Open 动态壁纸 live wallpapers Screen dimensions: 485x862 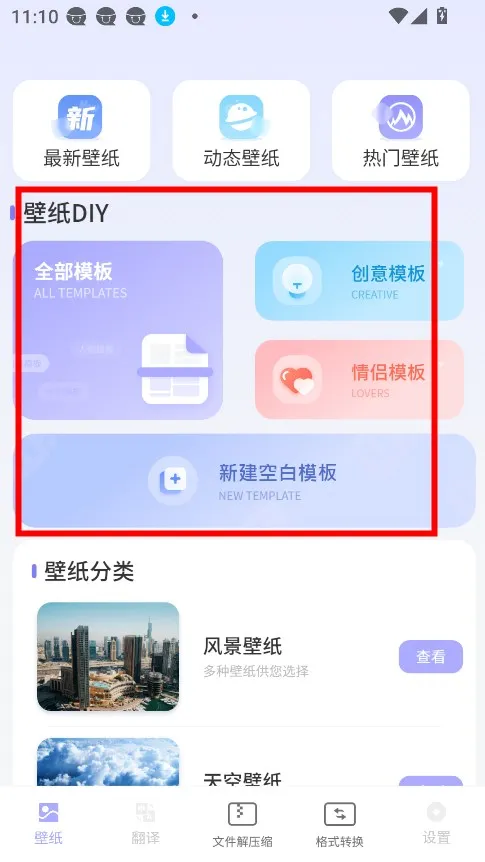click(x=241, y=130)
